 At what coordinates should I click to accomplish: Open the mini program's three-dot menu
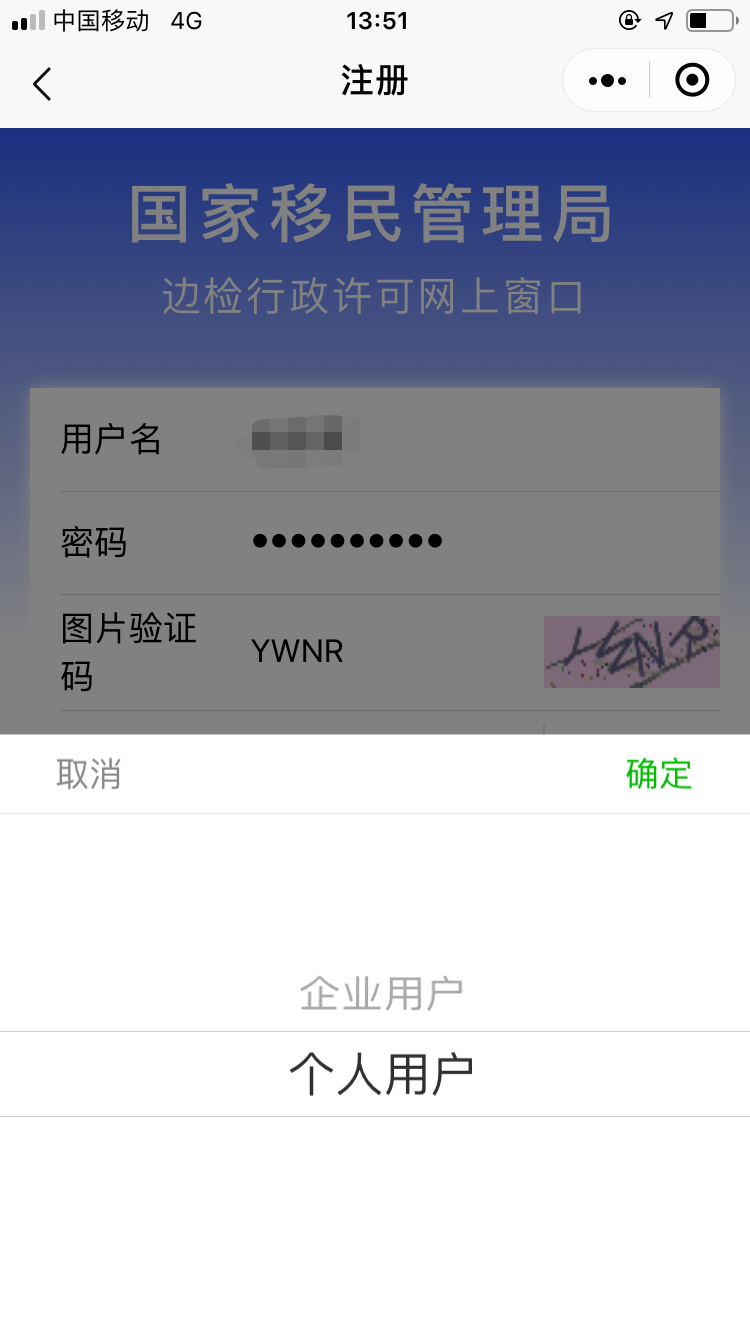click(x=607, y=81)
